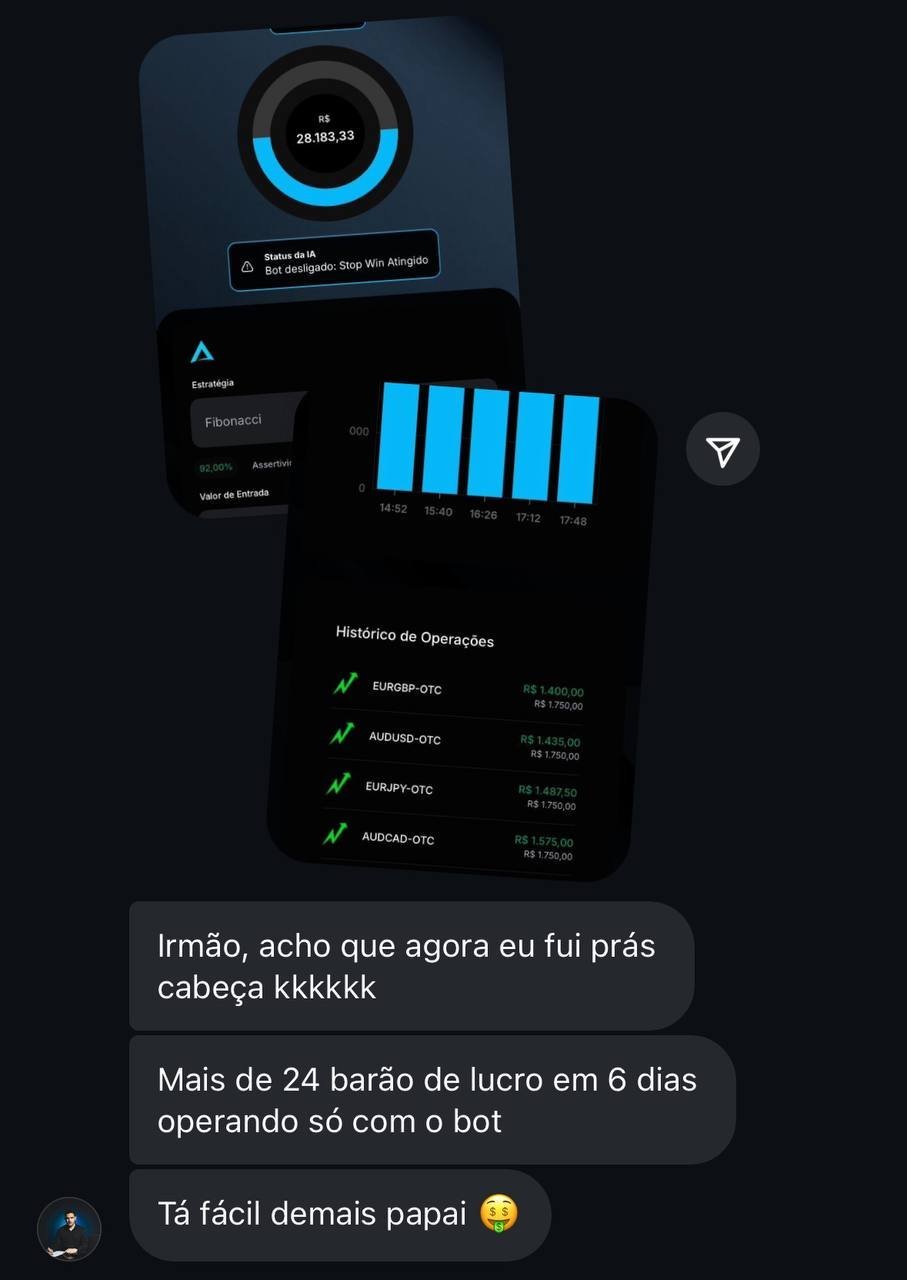The image size is (907, 1280).
Task: Forward the shared bot screenshot image
Action: pos(722,450)
